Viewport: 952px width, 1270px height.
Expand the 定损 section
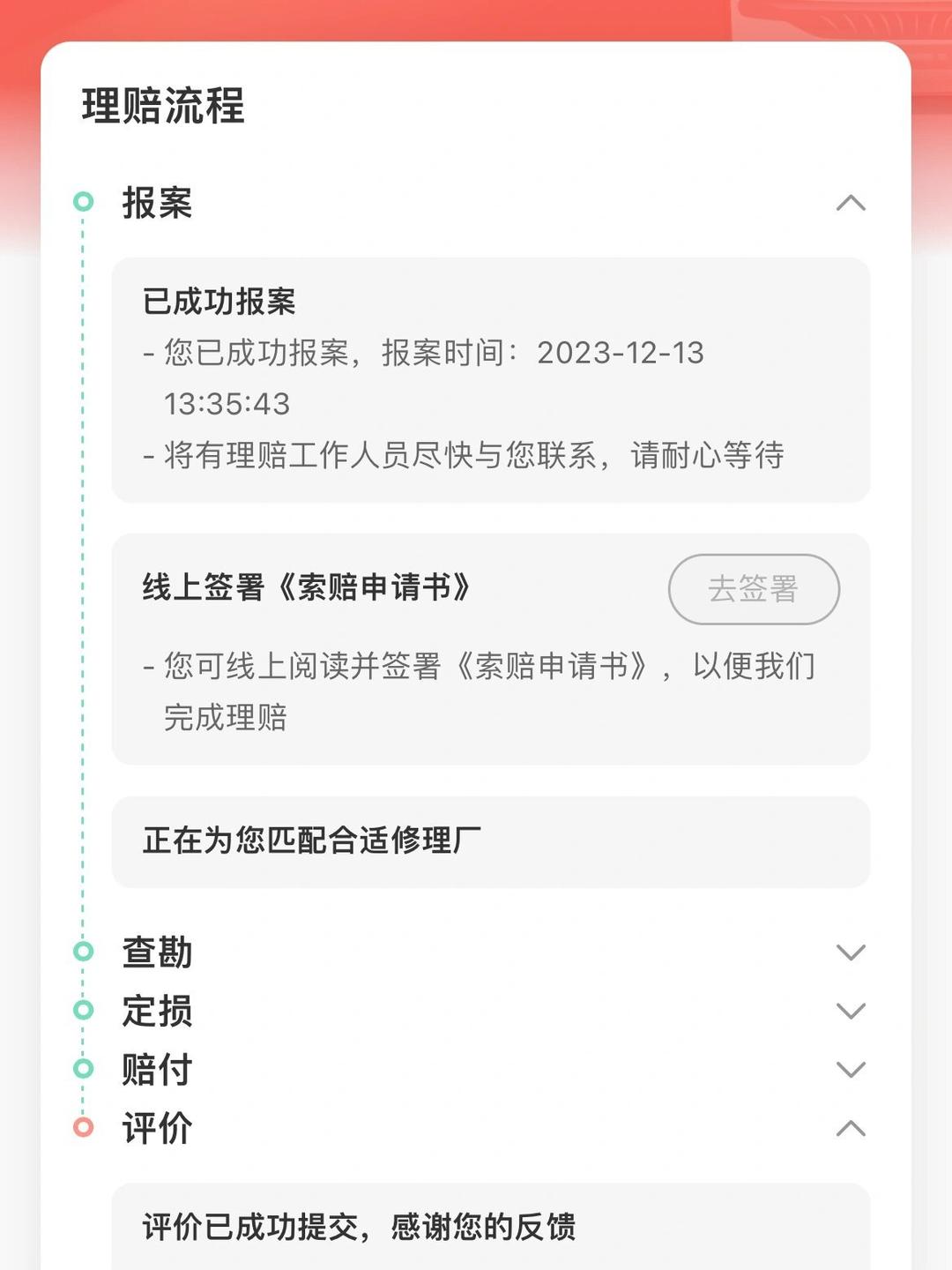pos(849,1012)
